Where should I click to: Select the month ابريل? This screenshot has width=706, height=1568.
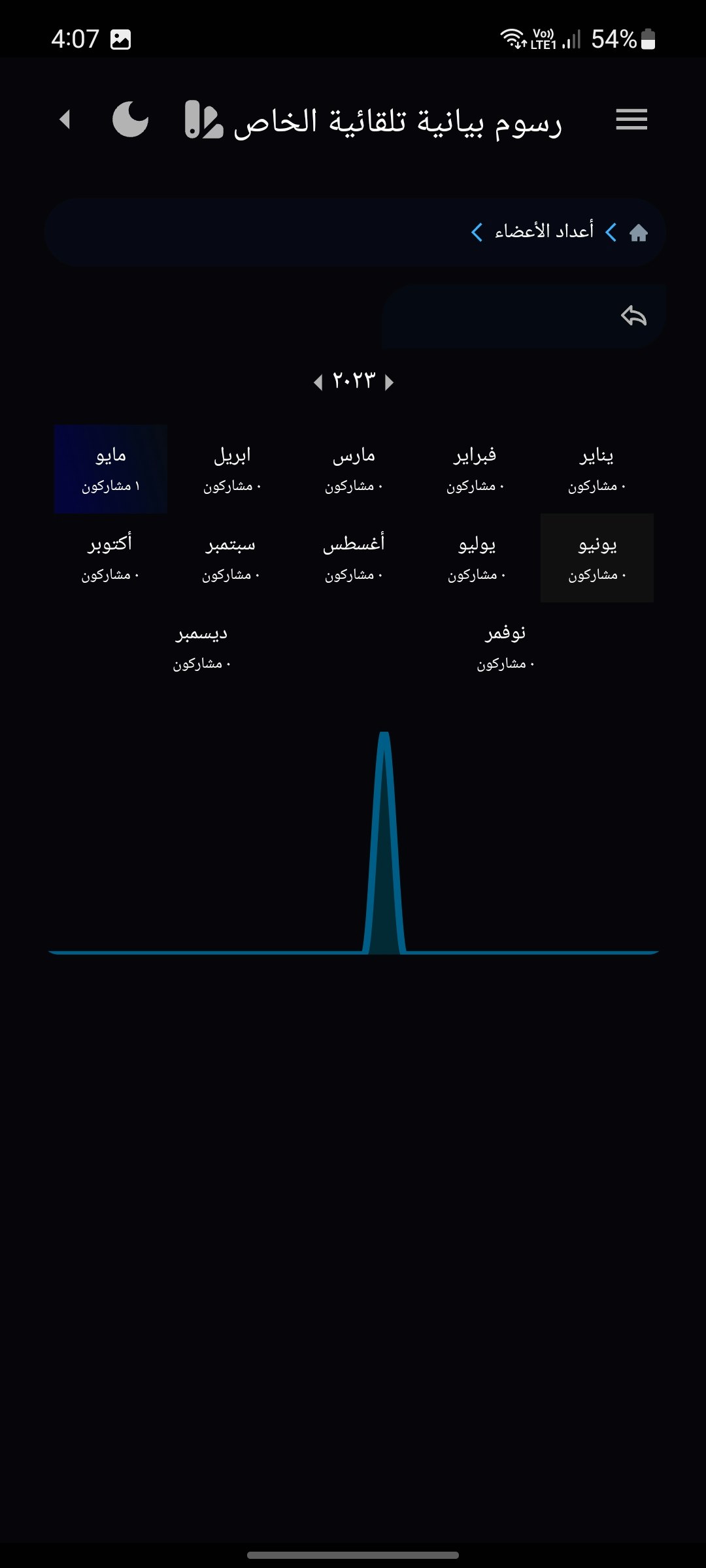pyautogui.click(x=232, y=469)
